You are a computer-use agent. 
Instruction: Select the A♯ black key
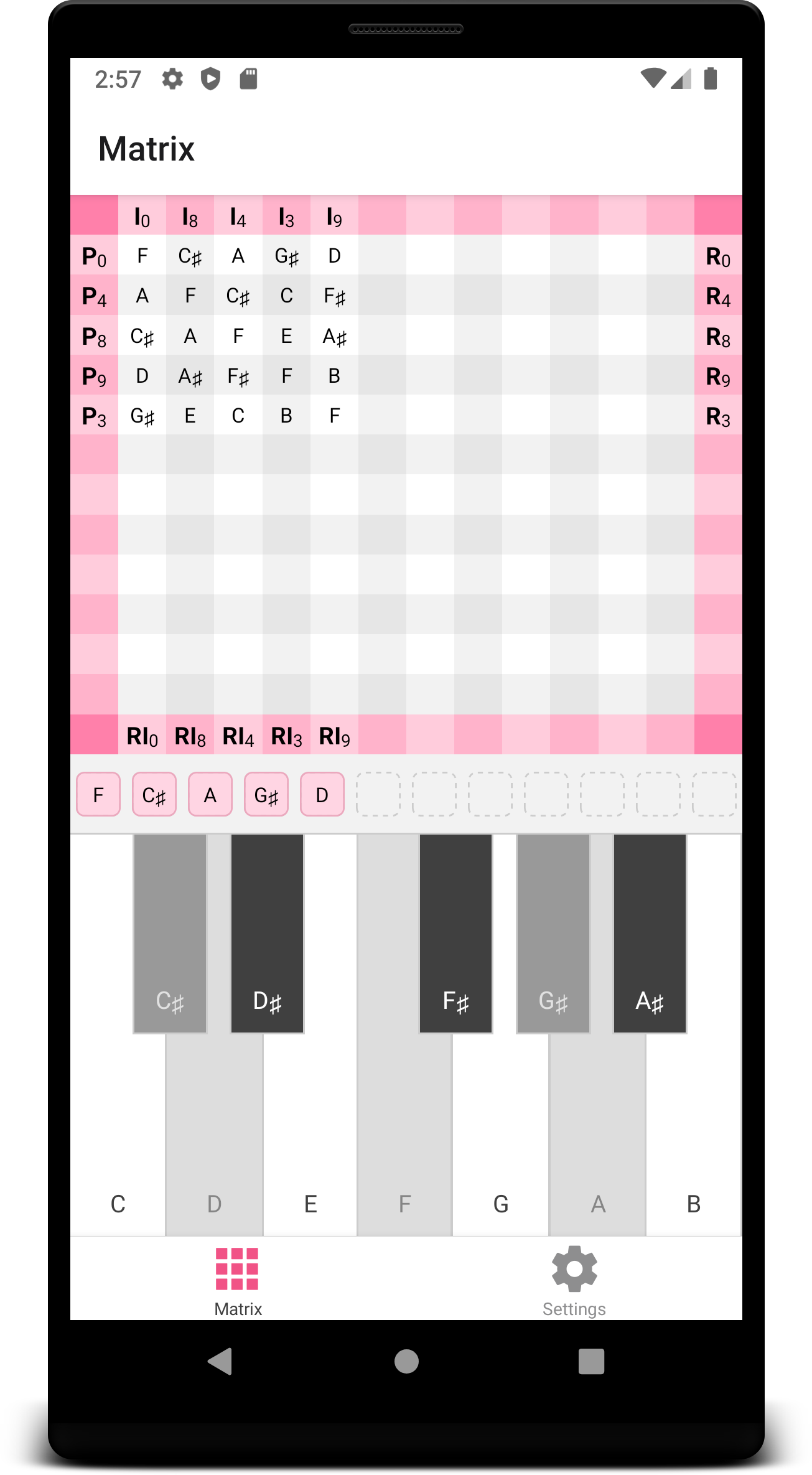tap(650, 934)
